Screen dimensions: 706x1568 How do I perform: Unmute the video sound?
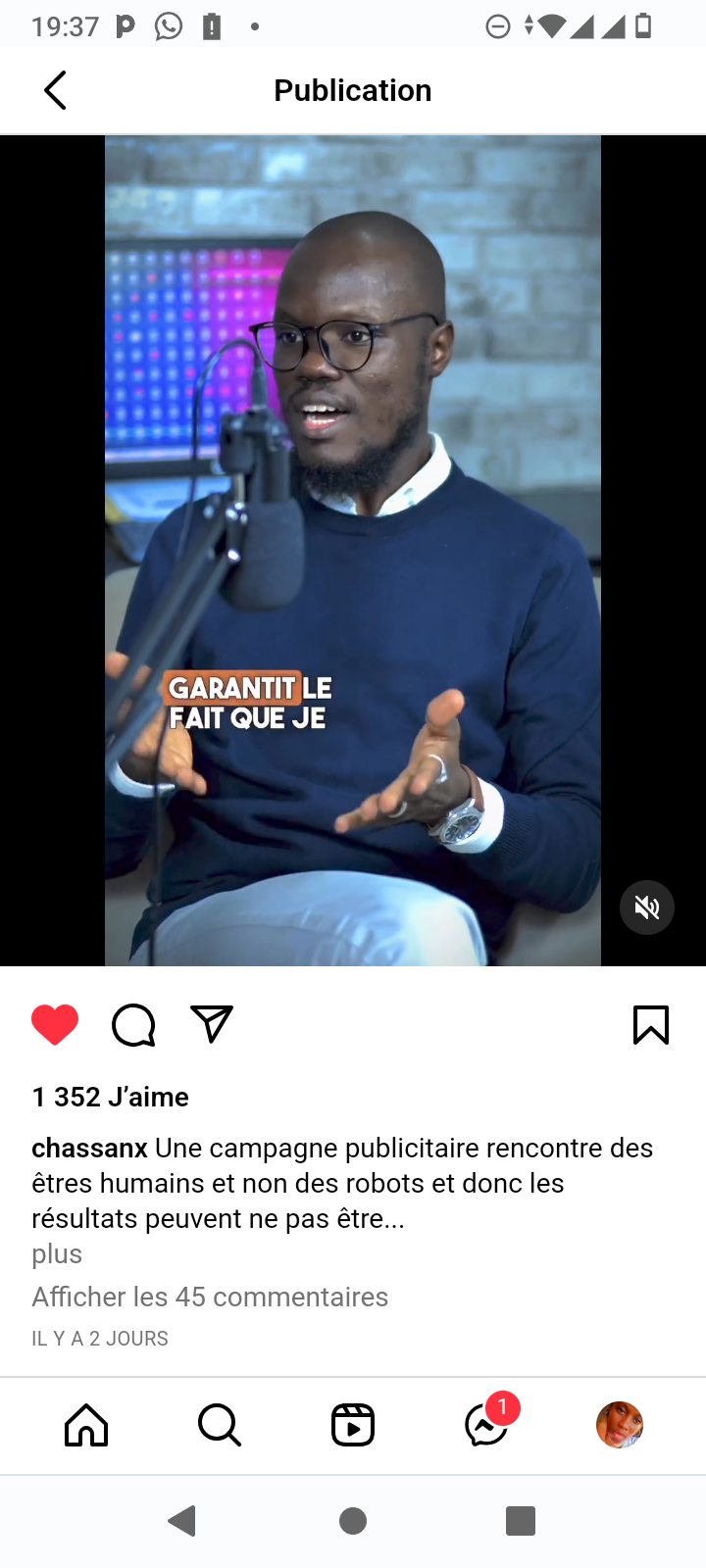pyautogui.click(x=647, y=907)
